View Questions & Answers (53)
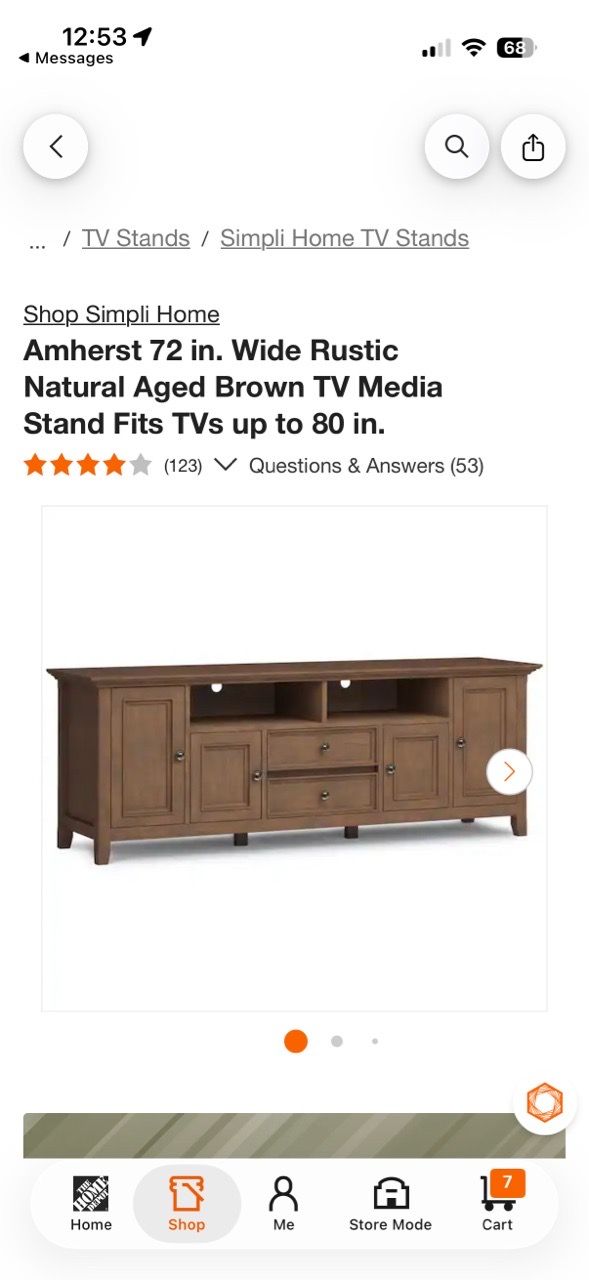 point(366,465)
